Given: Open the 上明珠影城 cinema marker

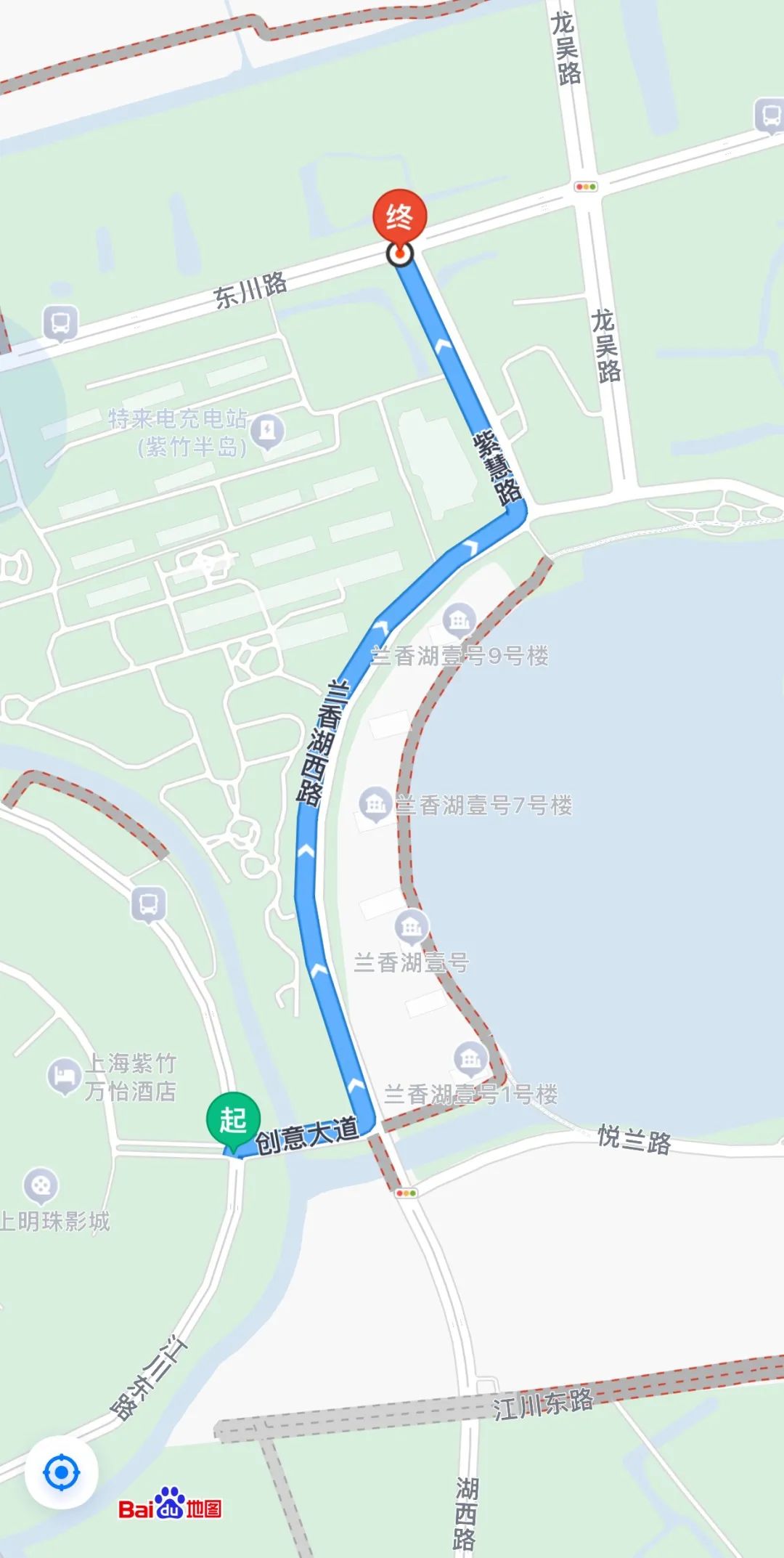Looking at the screenshot, I should coord(41,1185).
